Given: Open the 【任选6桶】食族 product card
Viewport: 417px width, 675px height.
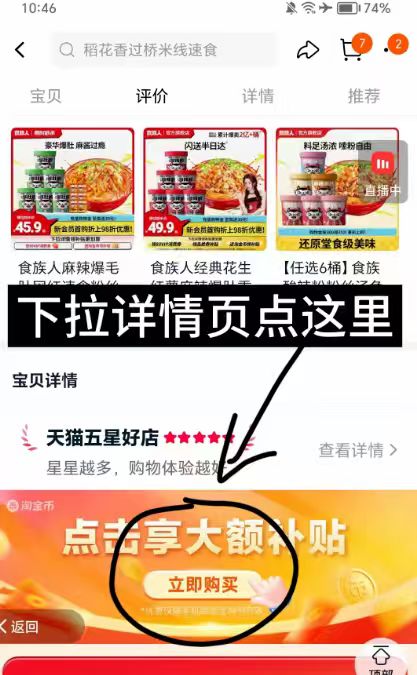Looking at the screenshot, I should click(x=337, y=206).
